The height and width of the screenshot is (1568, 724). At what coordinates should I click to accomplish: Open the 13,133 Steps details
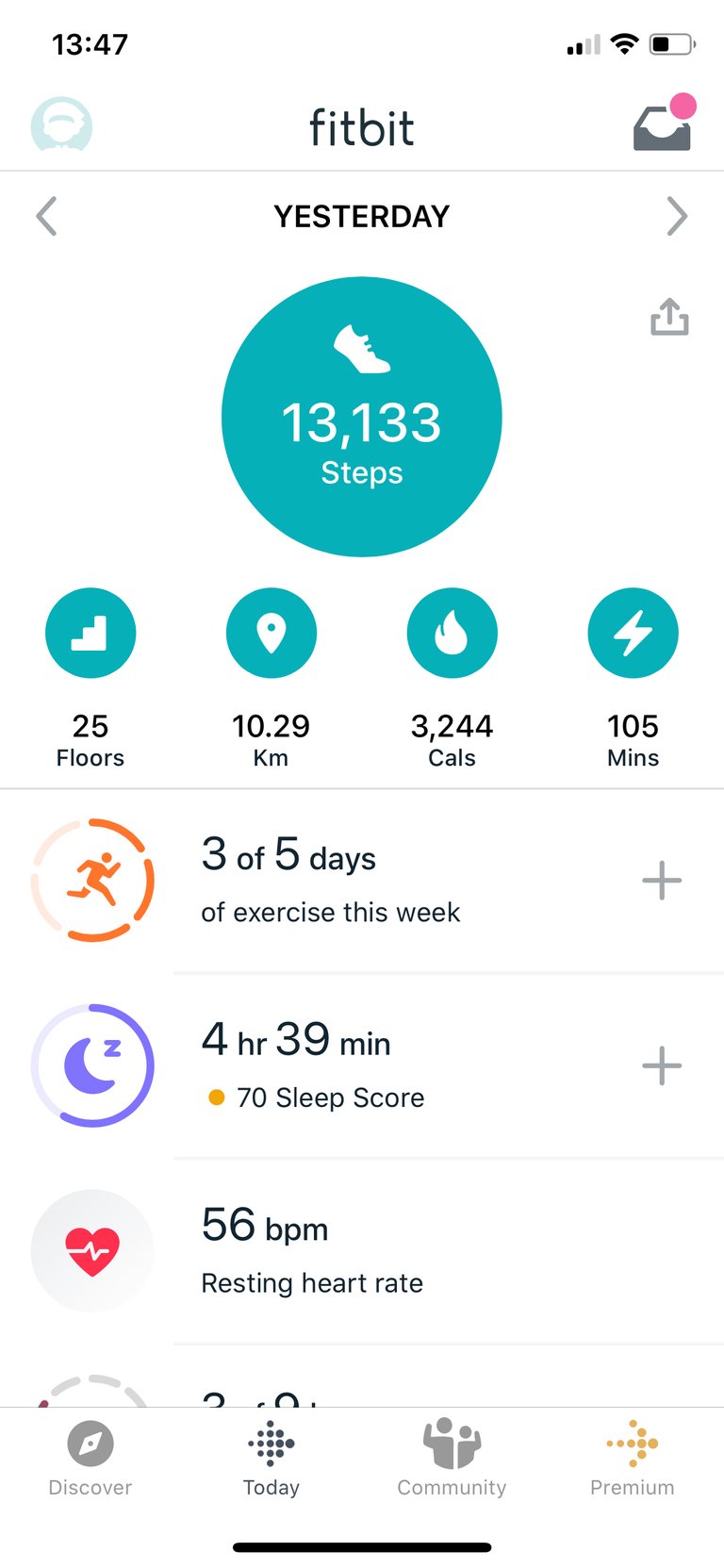(362, 417)
